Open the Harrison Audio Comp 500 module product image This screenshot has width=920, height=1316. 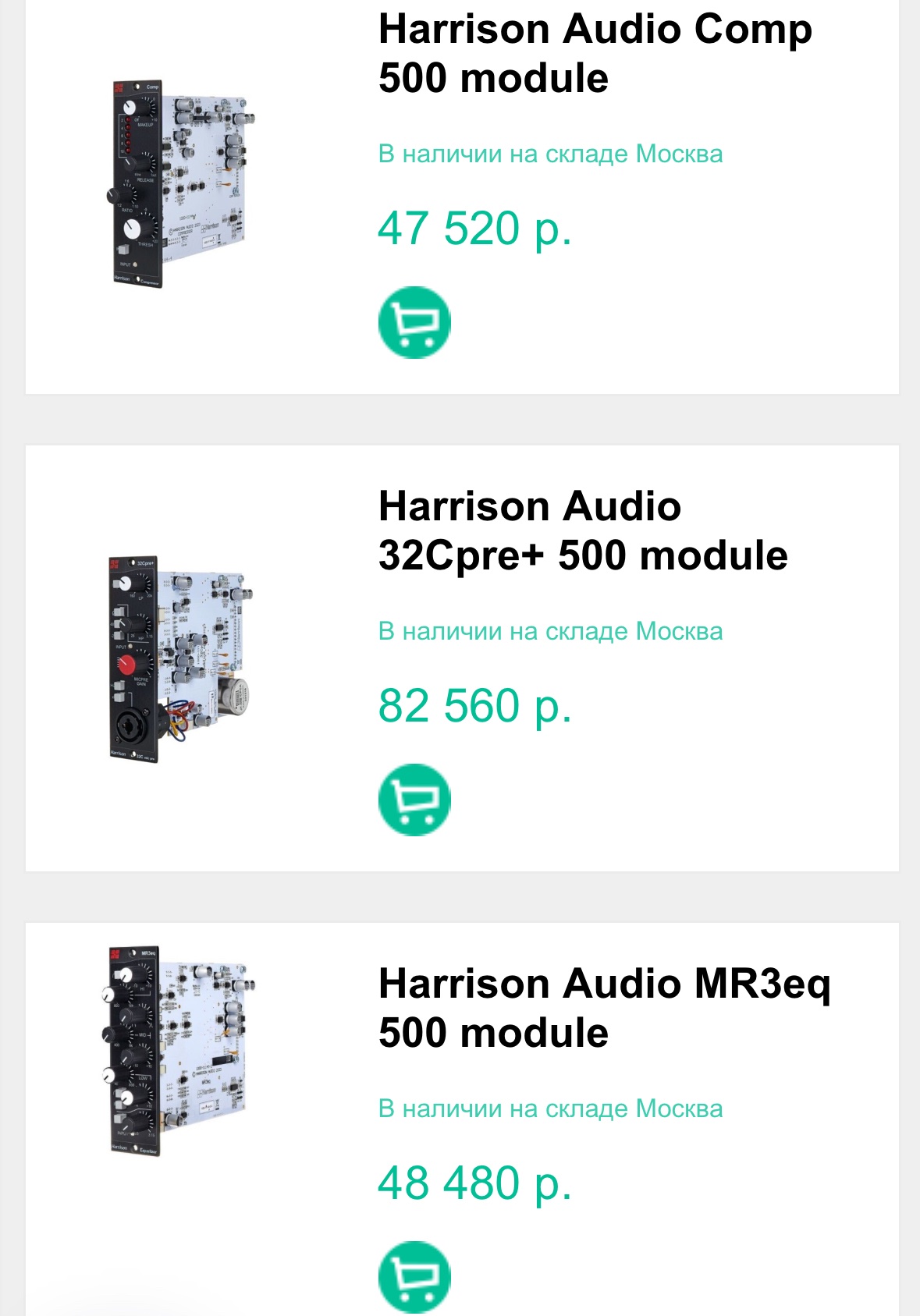click(182, 184)
